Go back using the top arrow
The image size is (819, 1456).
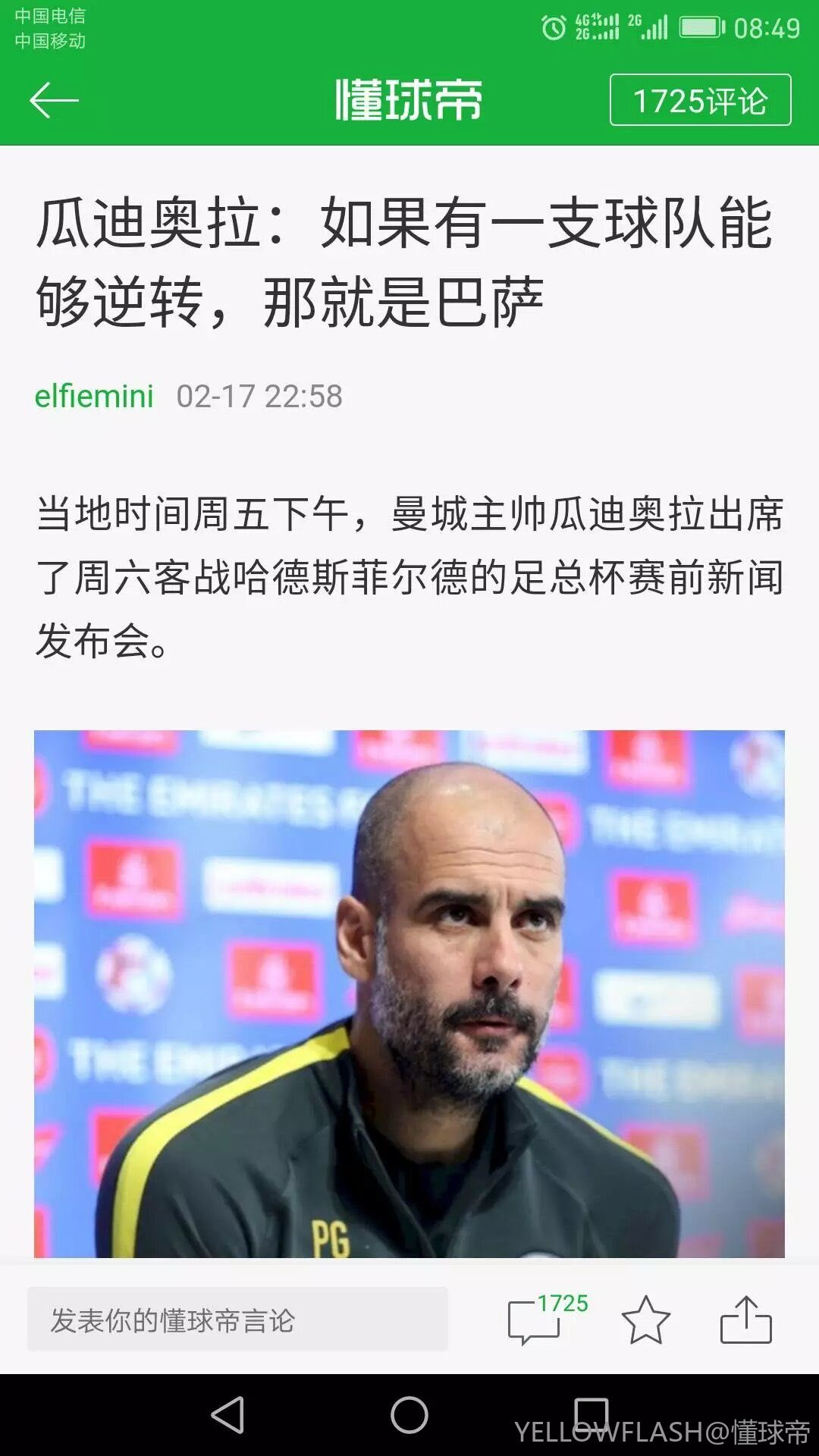click(54, 100)
